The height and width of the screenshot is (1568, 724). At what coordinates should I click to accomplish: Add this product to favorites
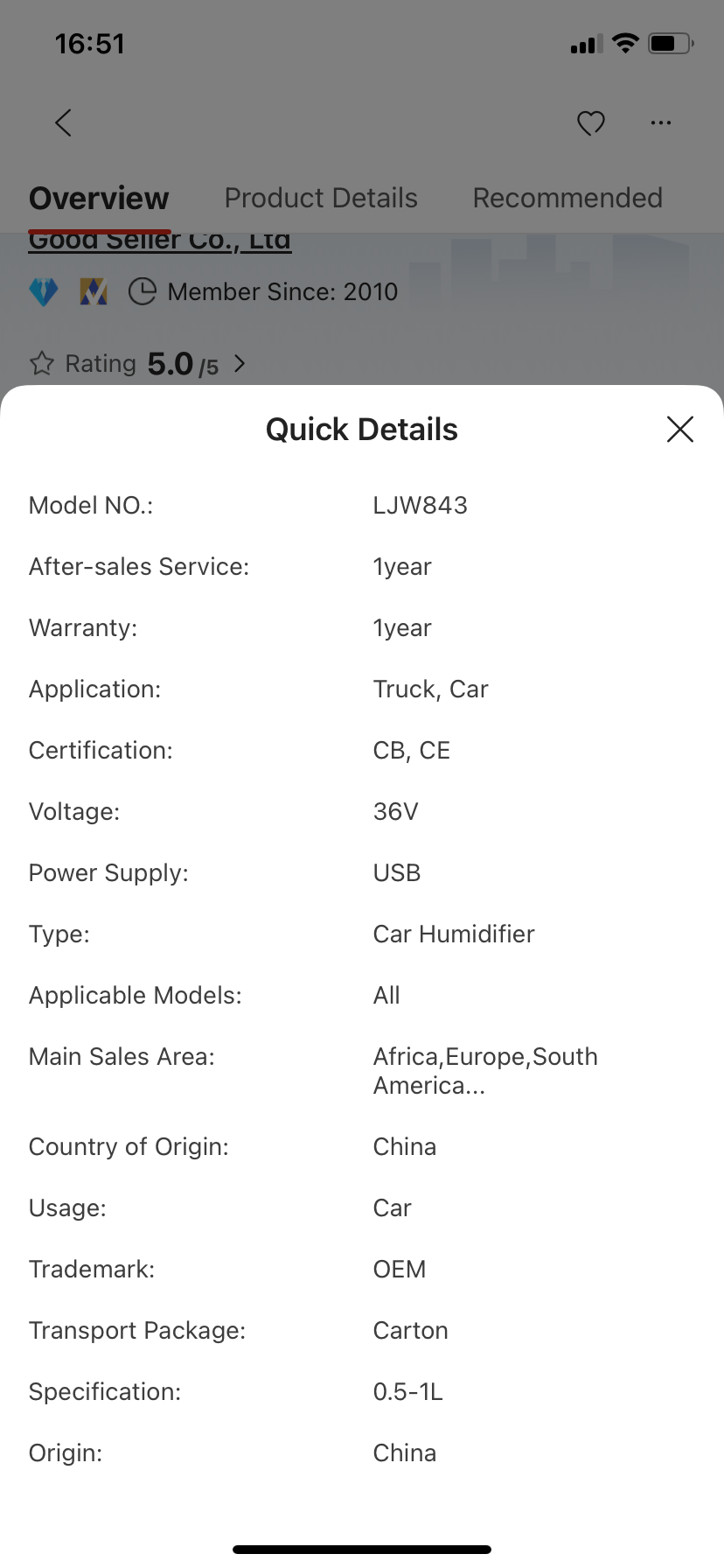pos(591,123)
